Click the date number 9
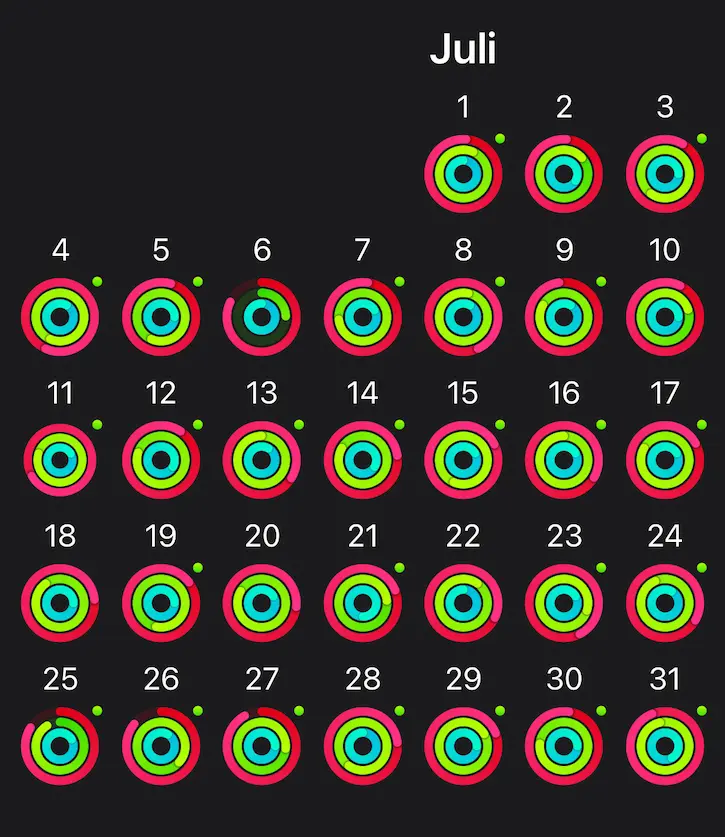The width and height of the screenshot is (725, 837). (563, 251)
